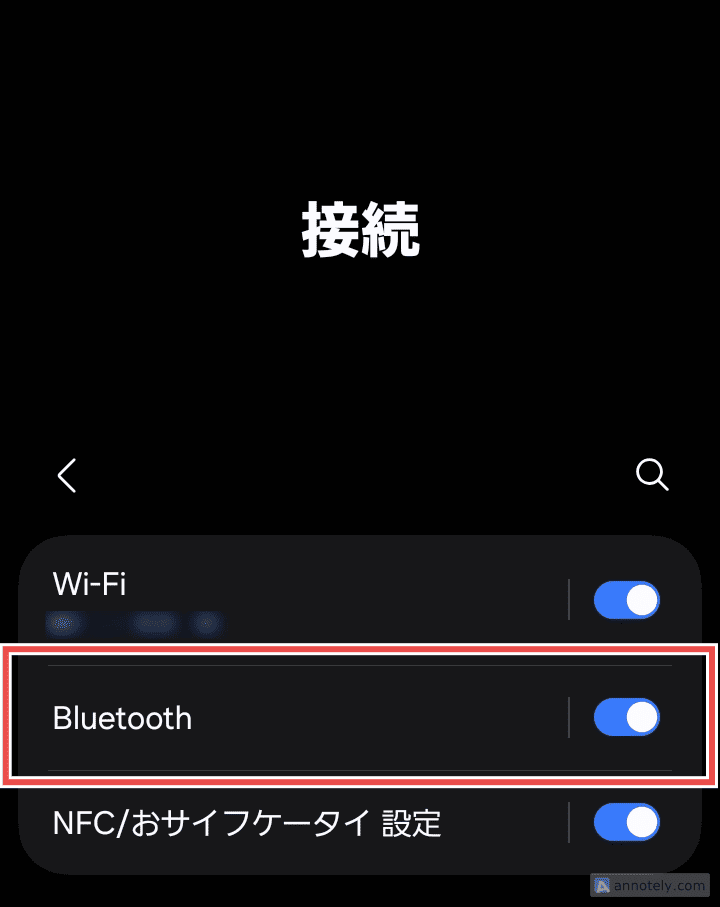
Task: Open Wi-Fi settings by tapping its label
Action: [x=90, y=585]
